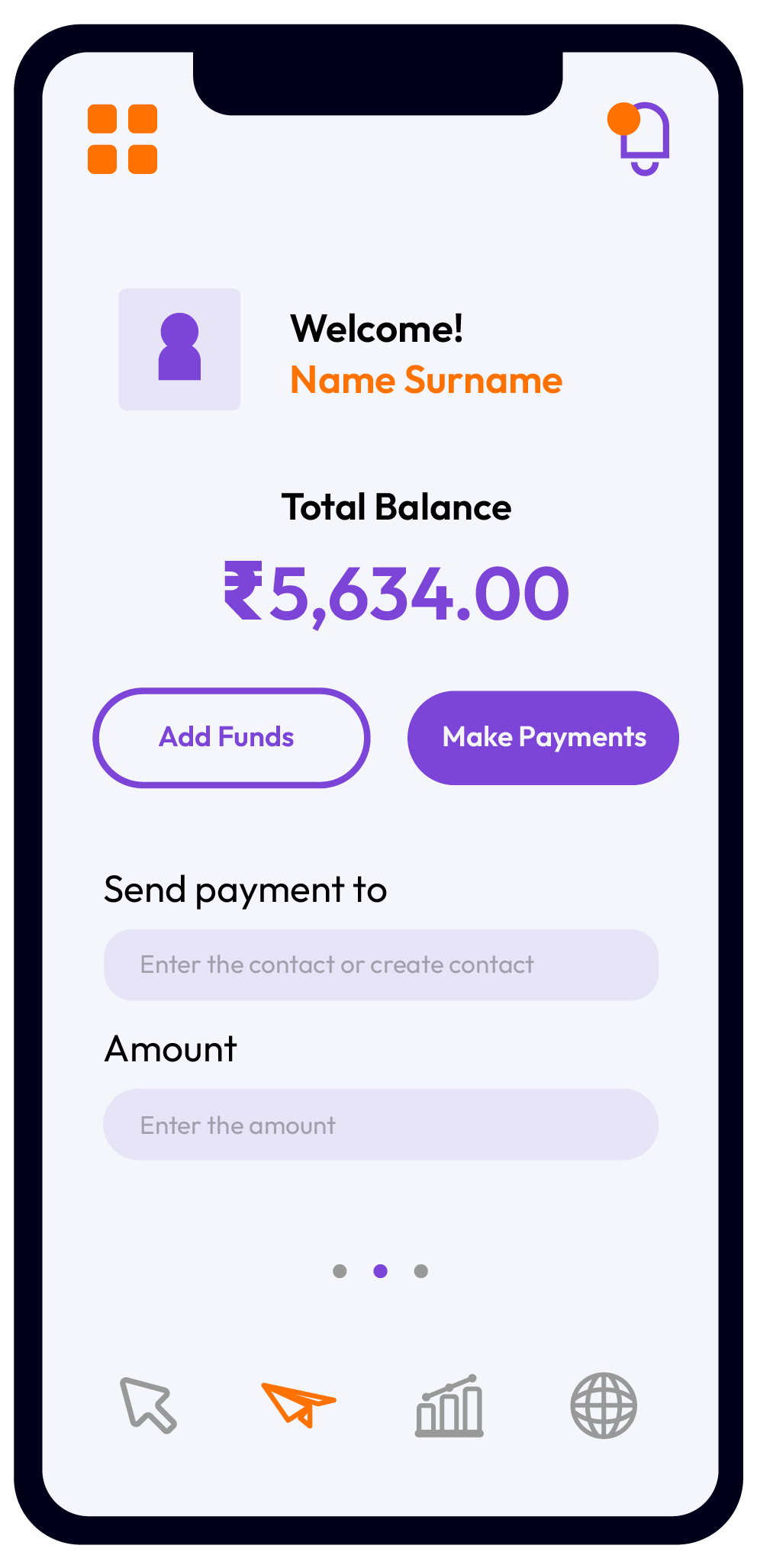Go to the first page indicator dot

[340, 1270]
